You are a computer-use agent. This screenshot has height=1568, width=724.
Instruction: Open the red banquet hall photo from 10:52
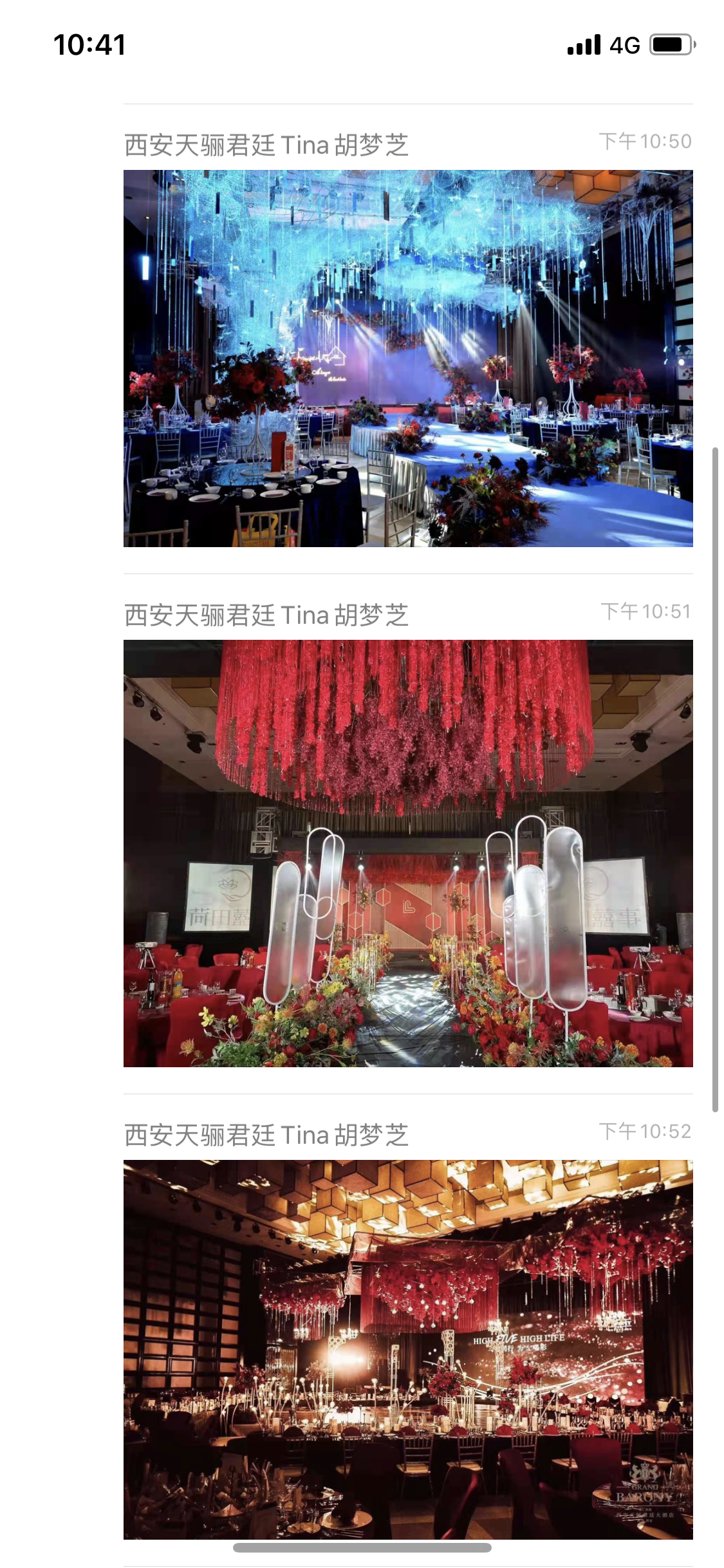[408, 1349]
